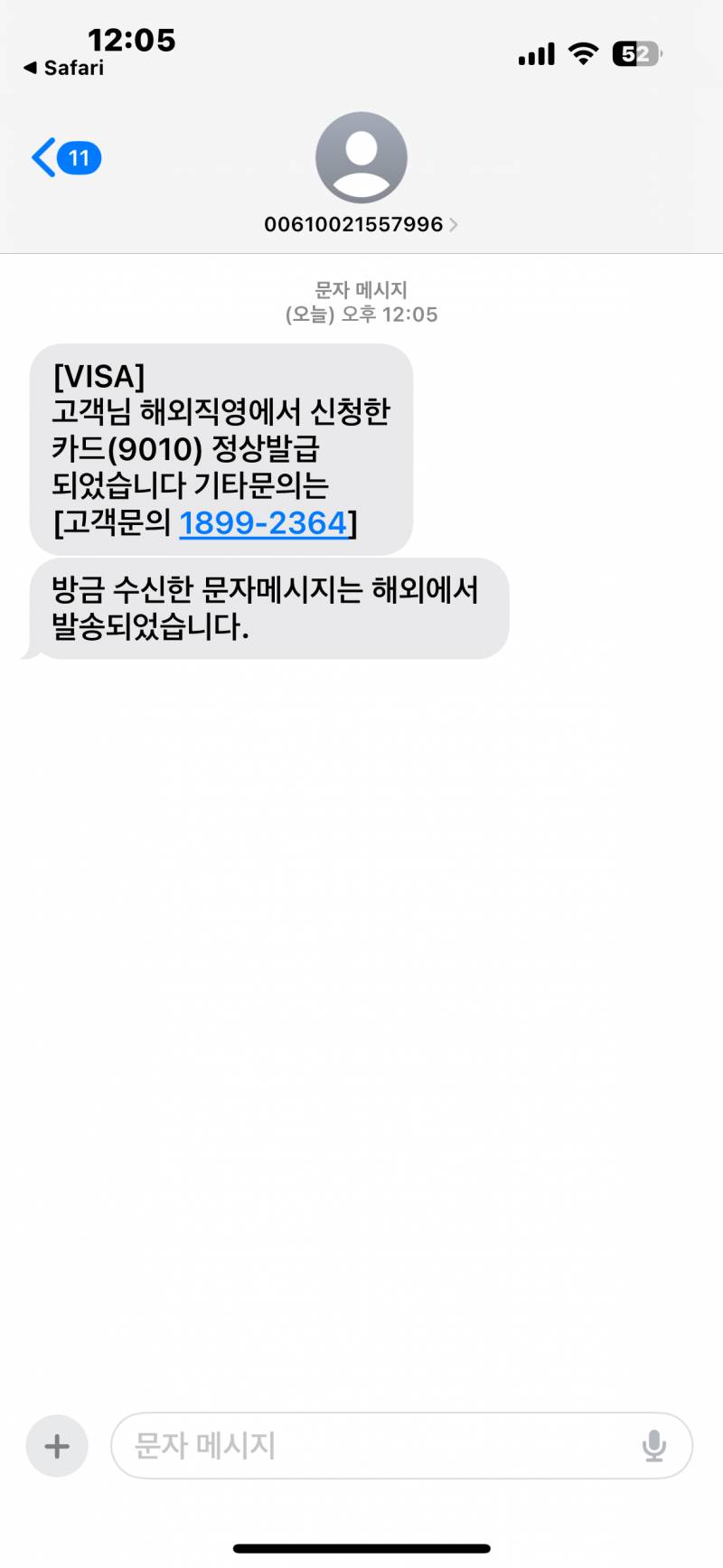Tap the battery indicator showing 52
The width and height of the screenshot is (723, 1568).
635,54
